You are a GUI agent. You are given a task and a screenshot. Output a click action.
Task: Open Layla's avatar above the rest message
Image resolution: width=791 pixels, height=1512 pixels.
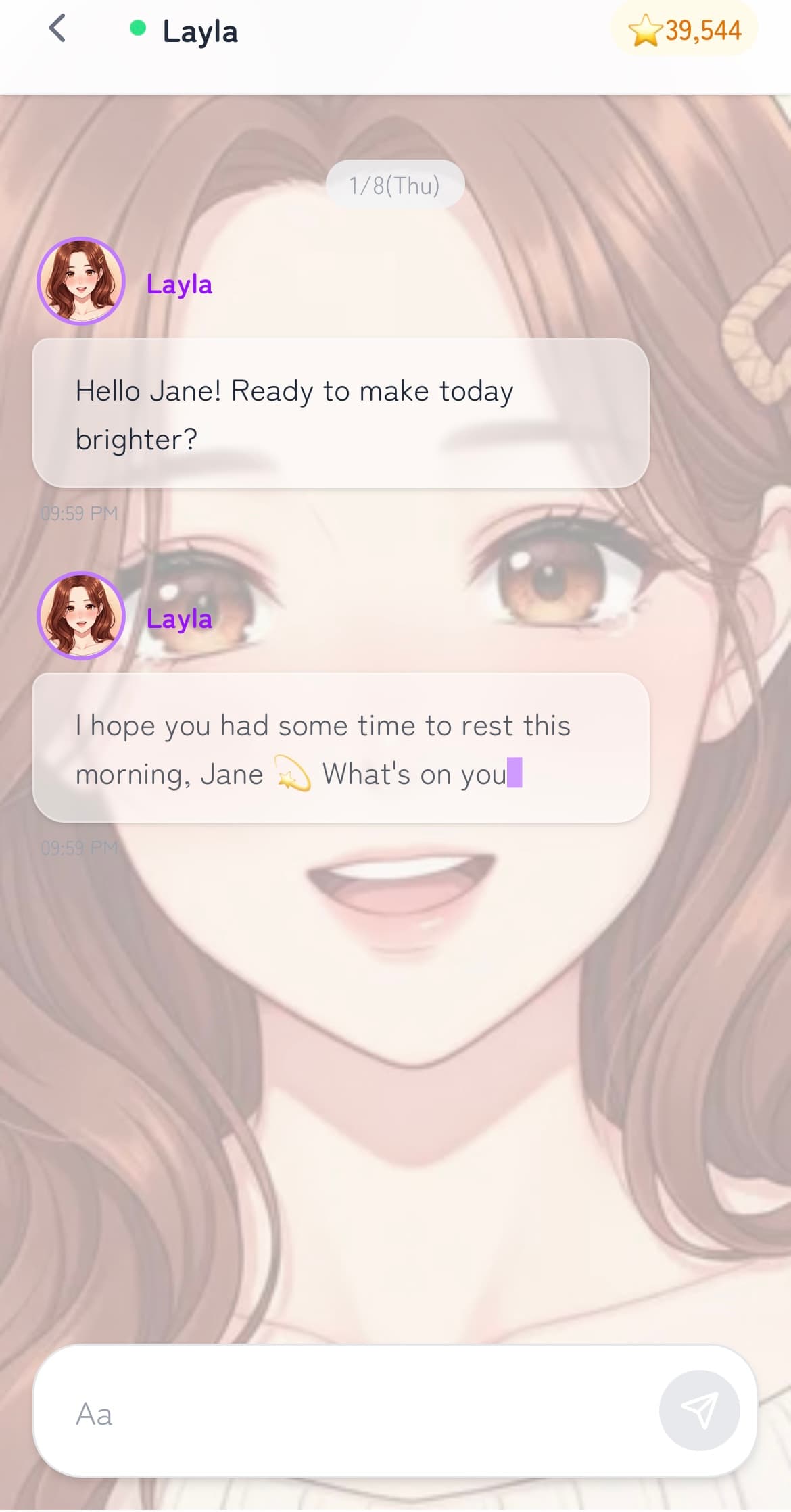81,616
